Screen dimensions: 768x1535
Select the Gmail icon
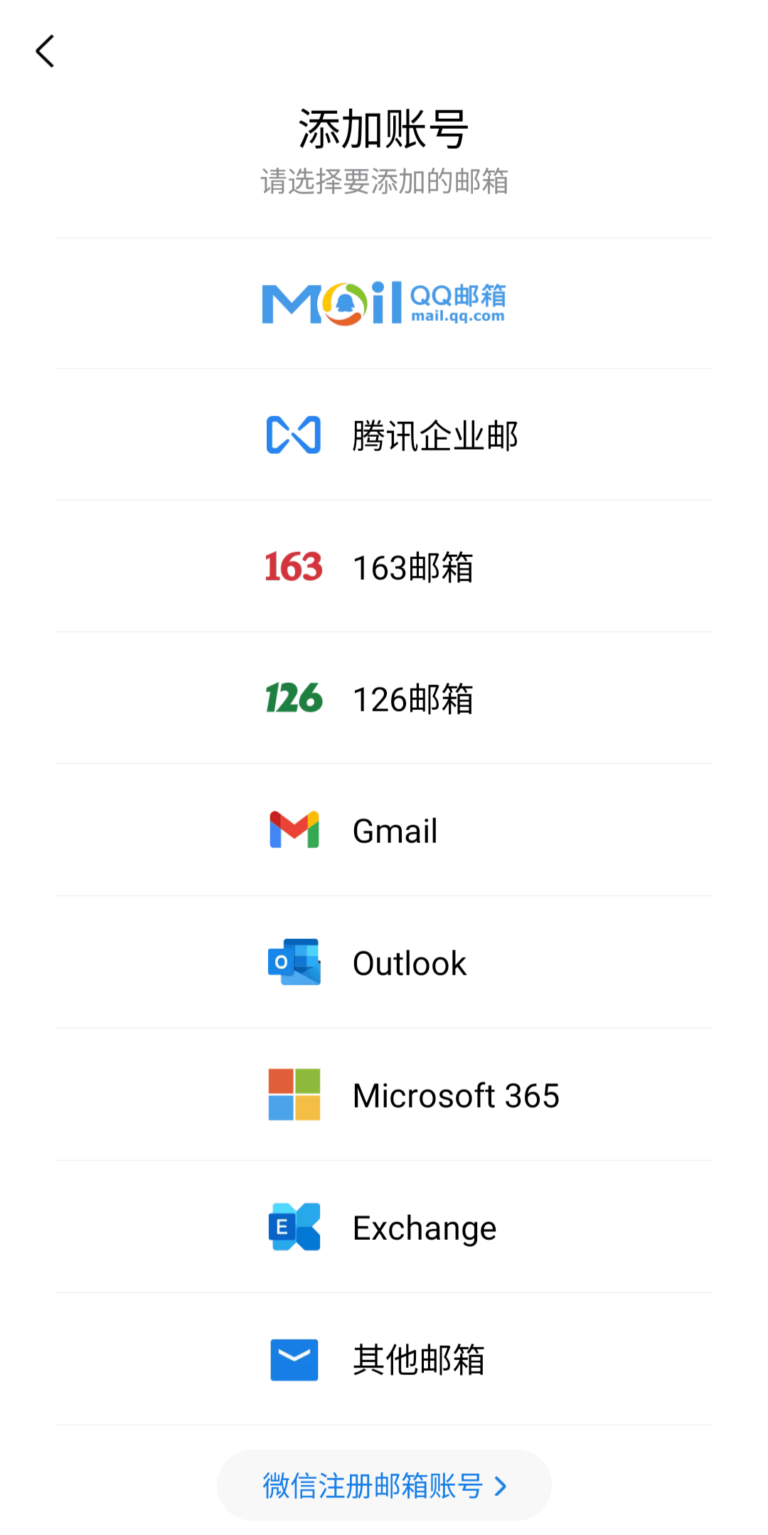pos(293,829)
